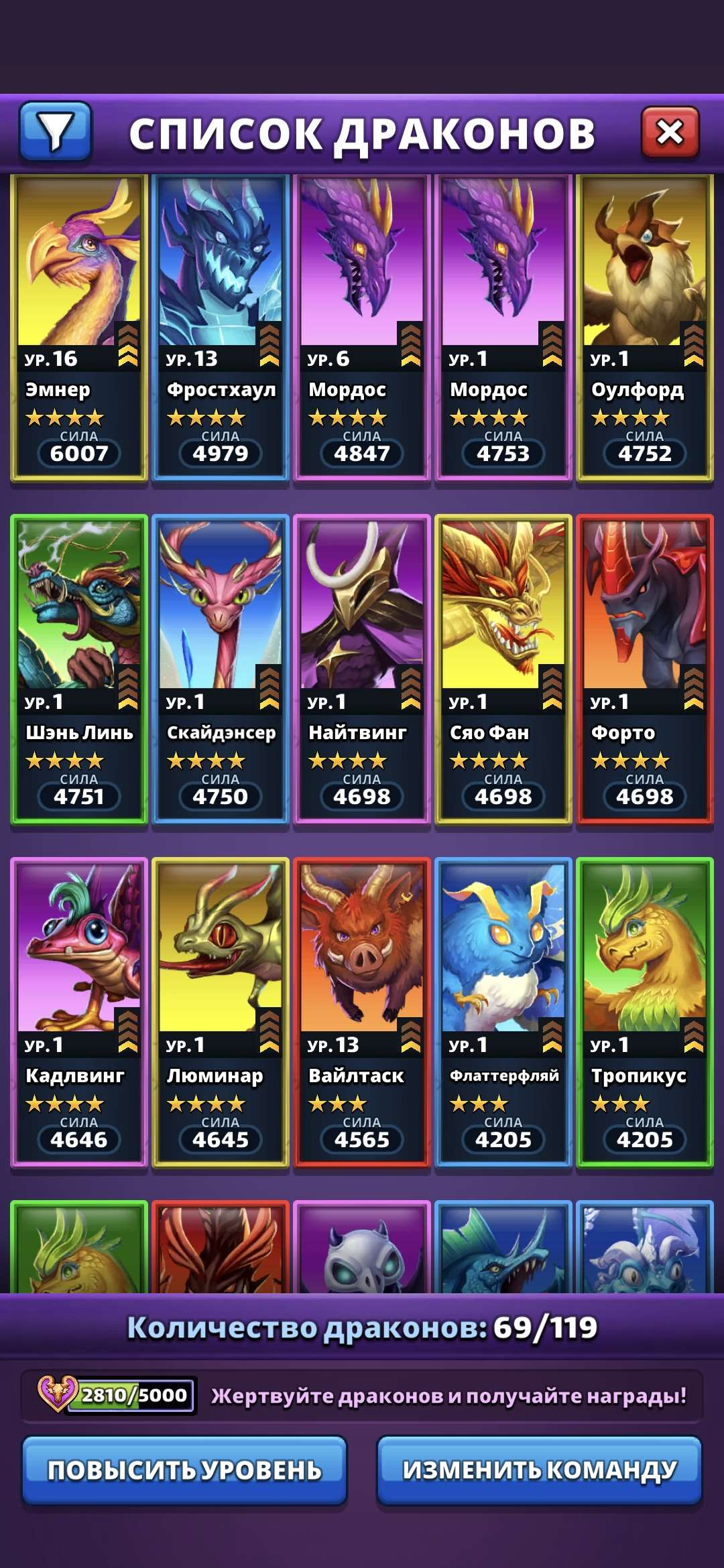This screenshot has height=1568, width=724.
Task: Select the Эмнер dragon card
Action: point(79,327)
